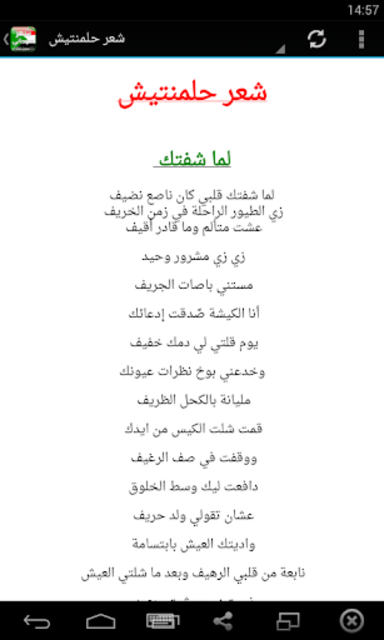The width and height of the screenshot is (384, 640).
Task: Share using the bottom bar share icon
Action: point(223,621)
